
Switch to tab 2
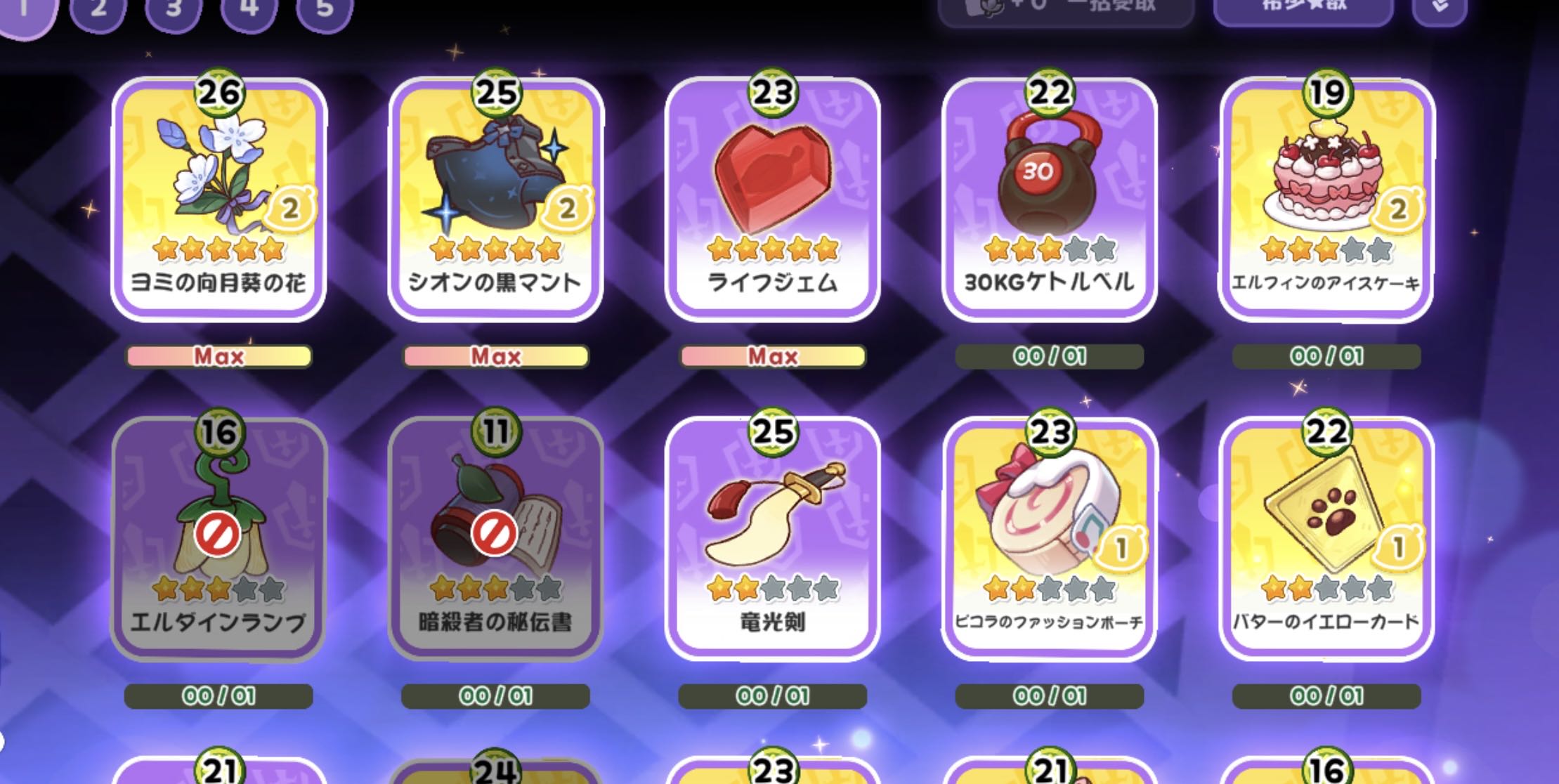(x=98, y=10)
